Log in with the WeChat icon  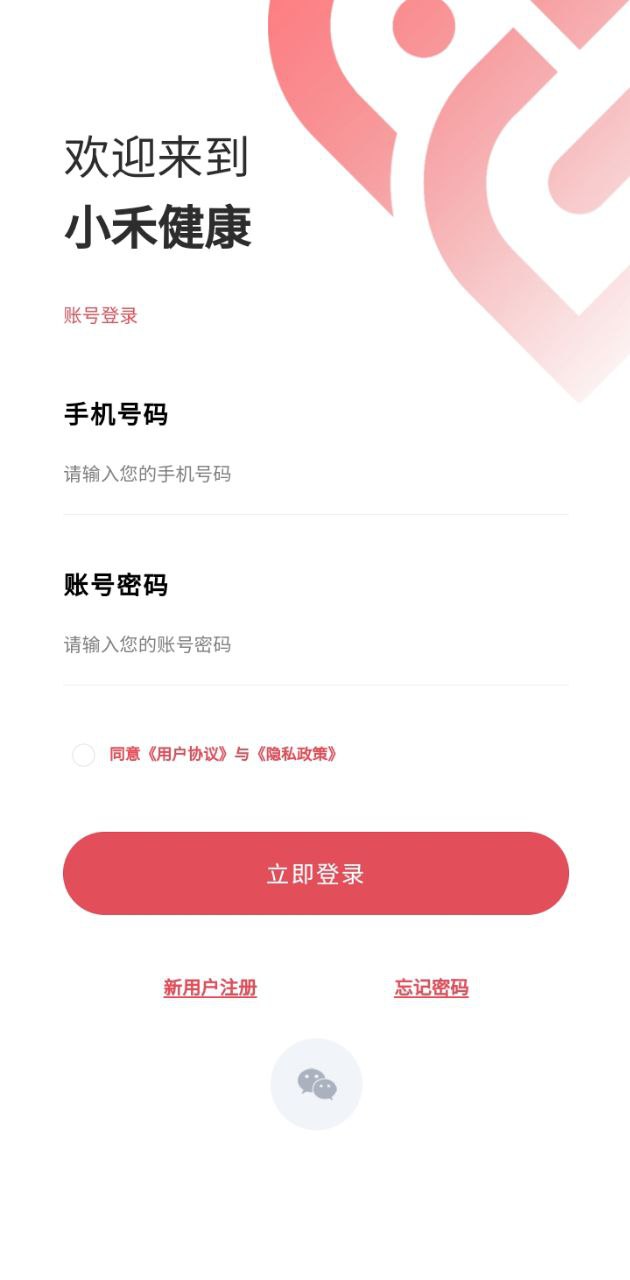click(316, 1084)
